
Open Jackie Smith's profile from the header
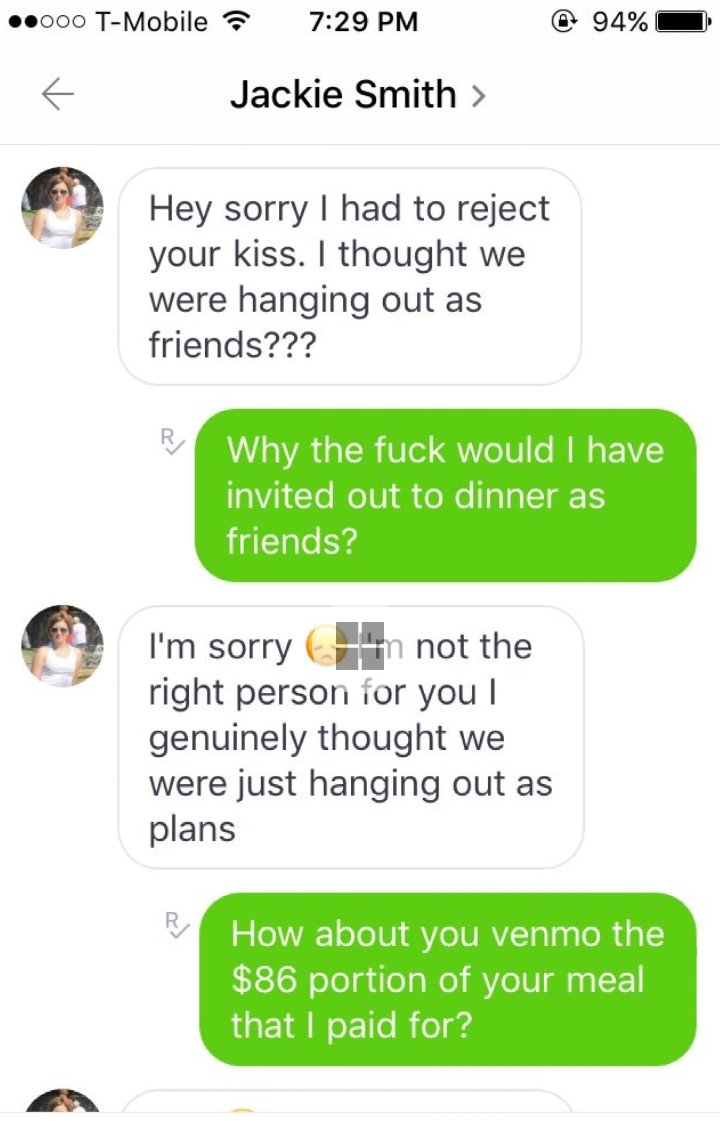coord(357,95)
